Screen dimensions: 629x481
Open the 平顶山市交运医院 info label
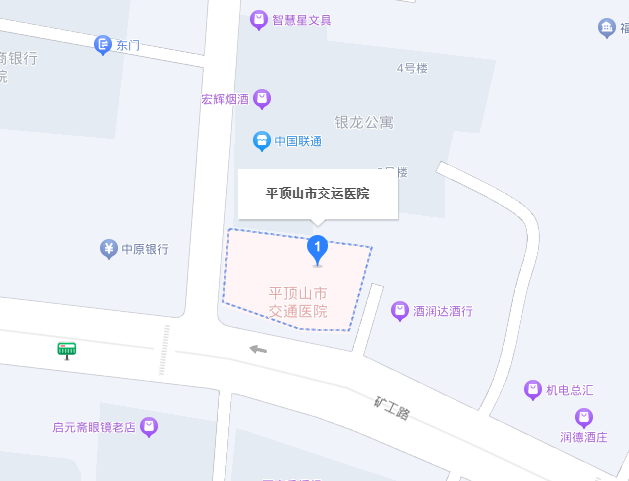[x=318, y=194]
